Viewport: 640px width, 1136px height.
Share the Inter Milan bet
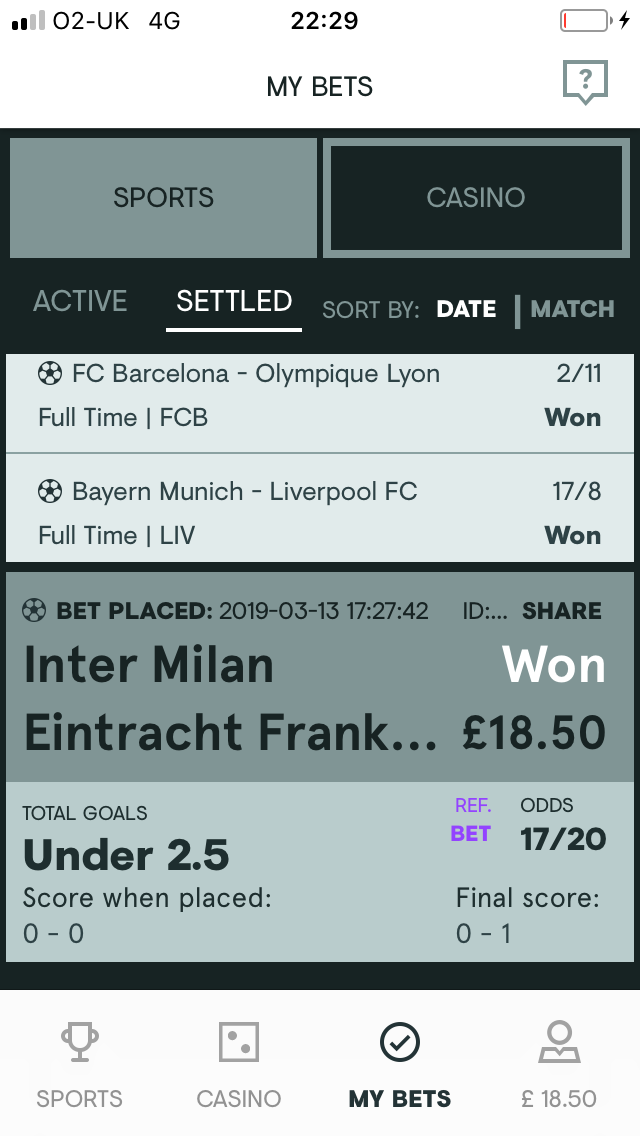(562, 611)
